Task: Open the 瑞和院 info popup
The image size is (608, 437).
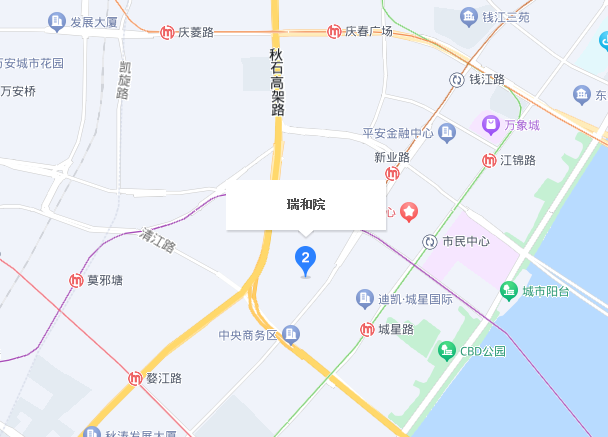Action: pos(305,205)
